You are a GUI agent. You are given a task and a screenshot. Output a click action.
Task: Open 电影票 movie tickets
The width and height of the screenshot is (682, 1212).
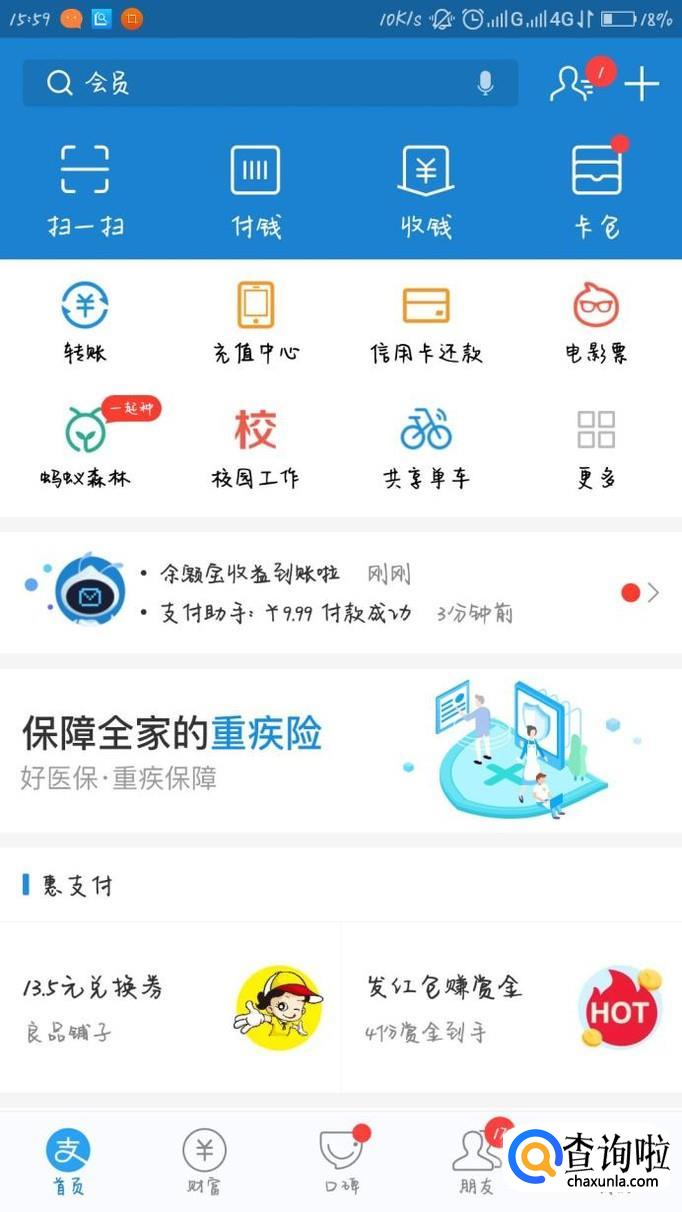click(597, 322)
